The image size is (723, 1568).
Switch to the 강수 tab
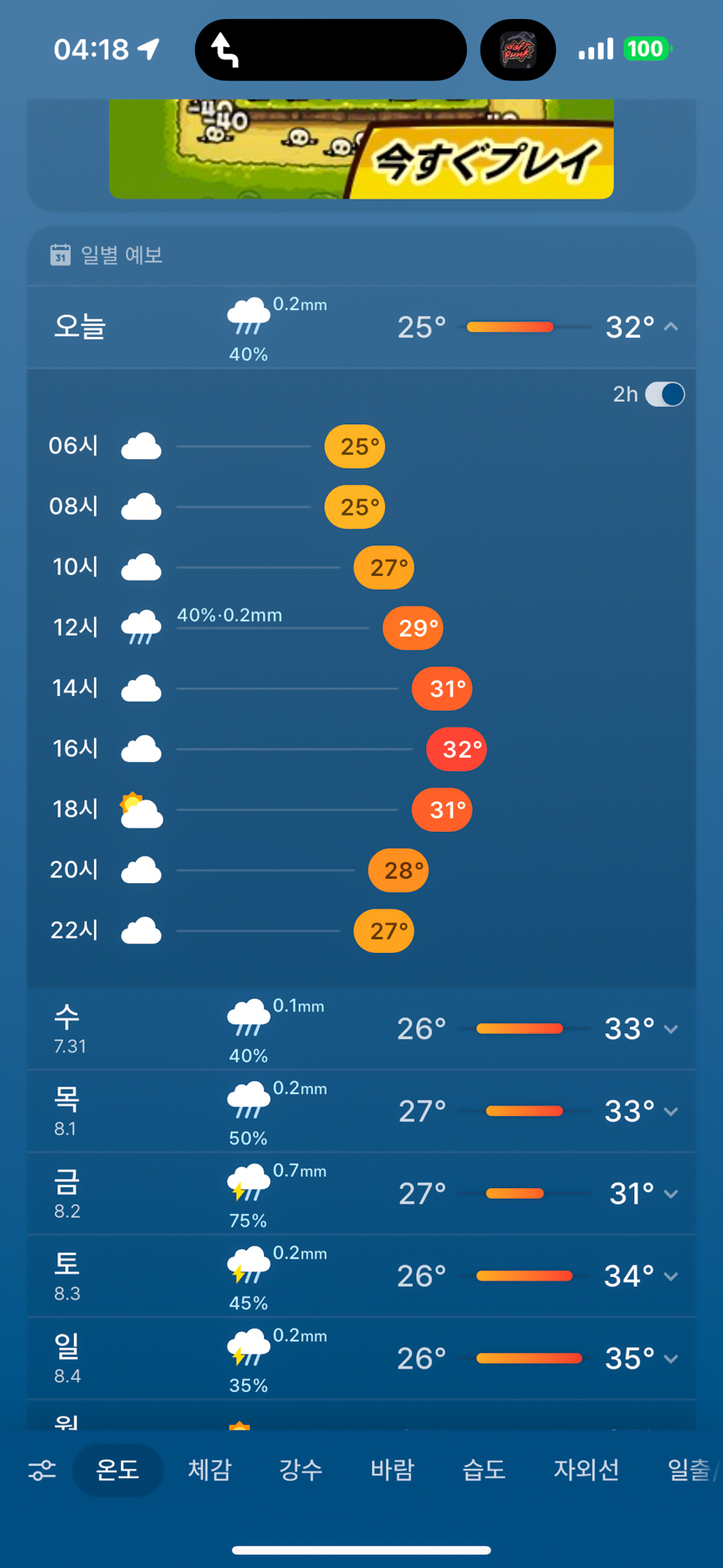(x=301, y=1470)
